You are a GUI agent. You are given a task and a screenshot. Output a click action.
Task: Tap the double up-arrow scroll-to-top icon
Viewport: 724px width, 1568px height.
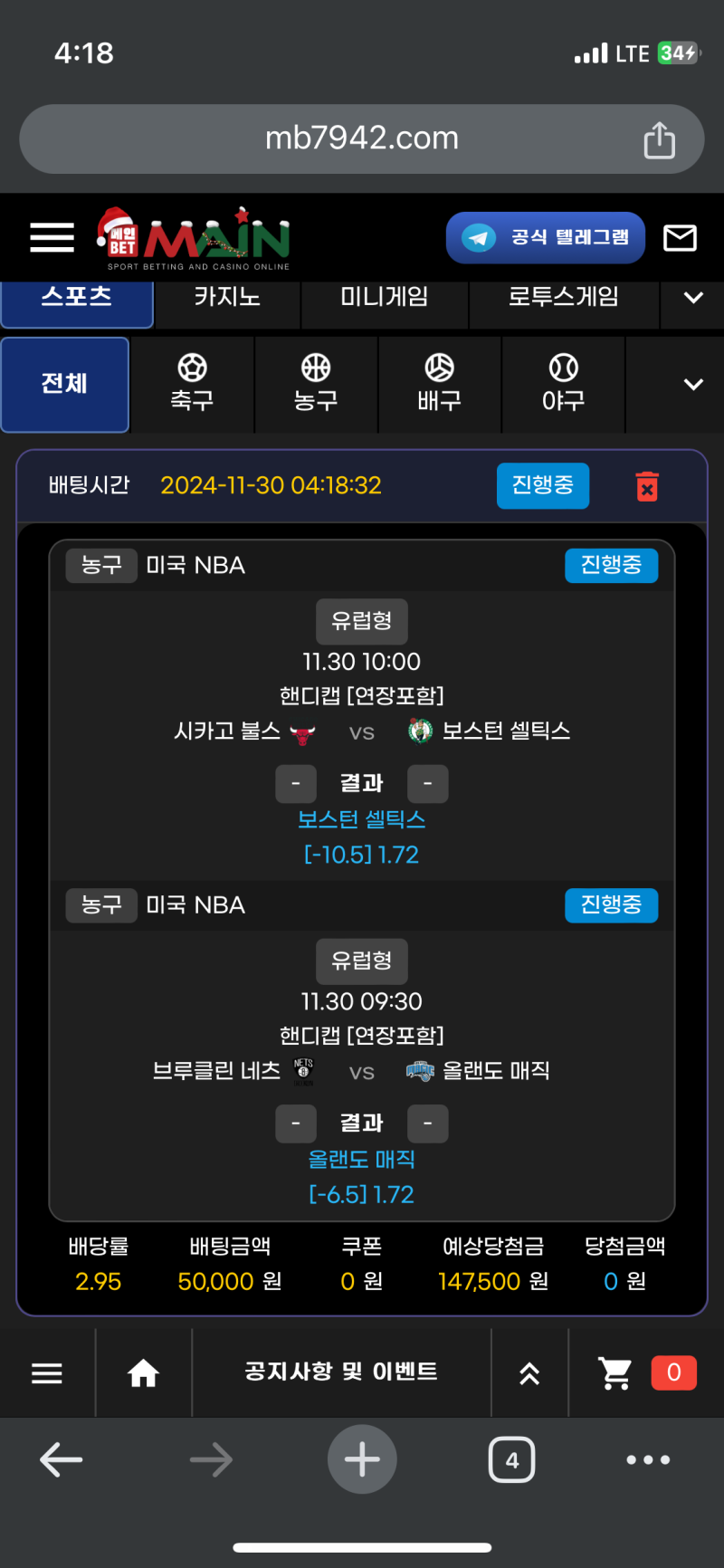(529, 1373)
